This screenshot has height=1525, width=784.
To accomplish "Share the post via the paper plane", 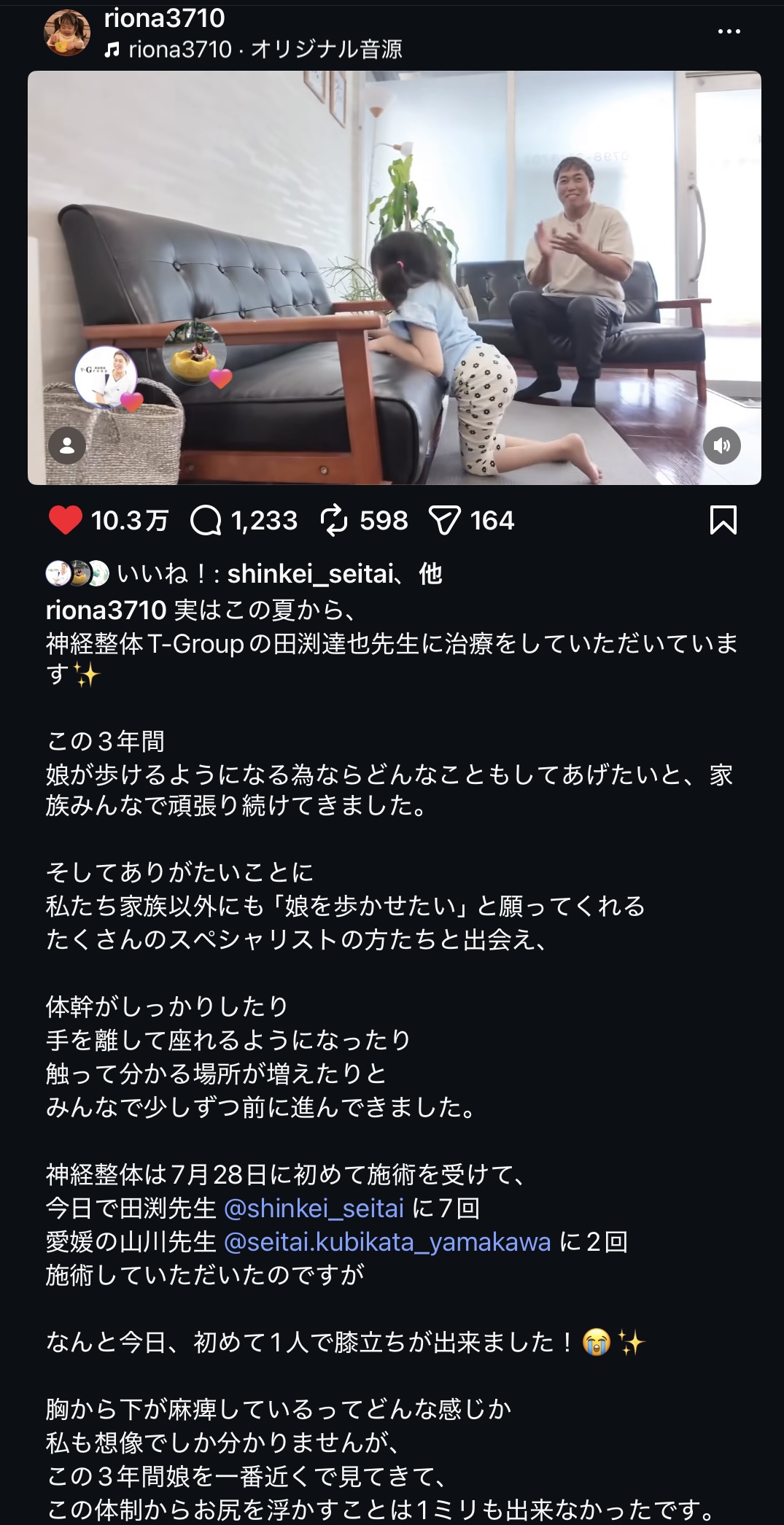I will click(444, 521).
